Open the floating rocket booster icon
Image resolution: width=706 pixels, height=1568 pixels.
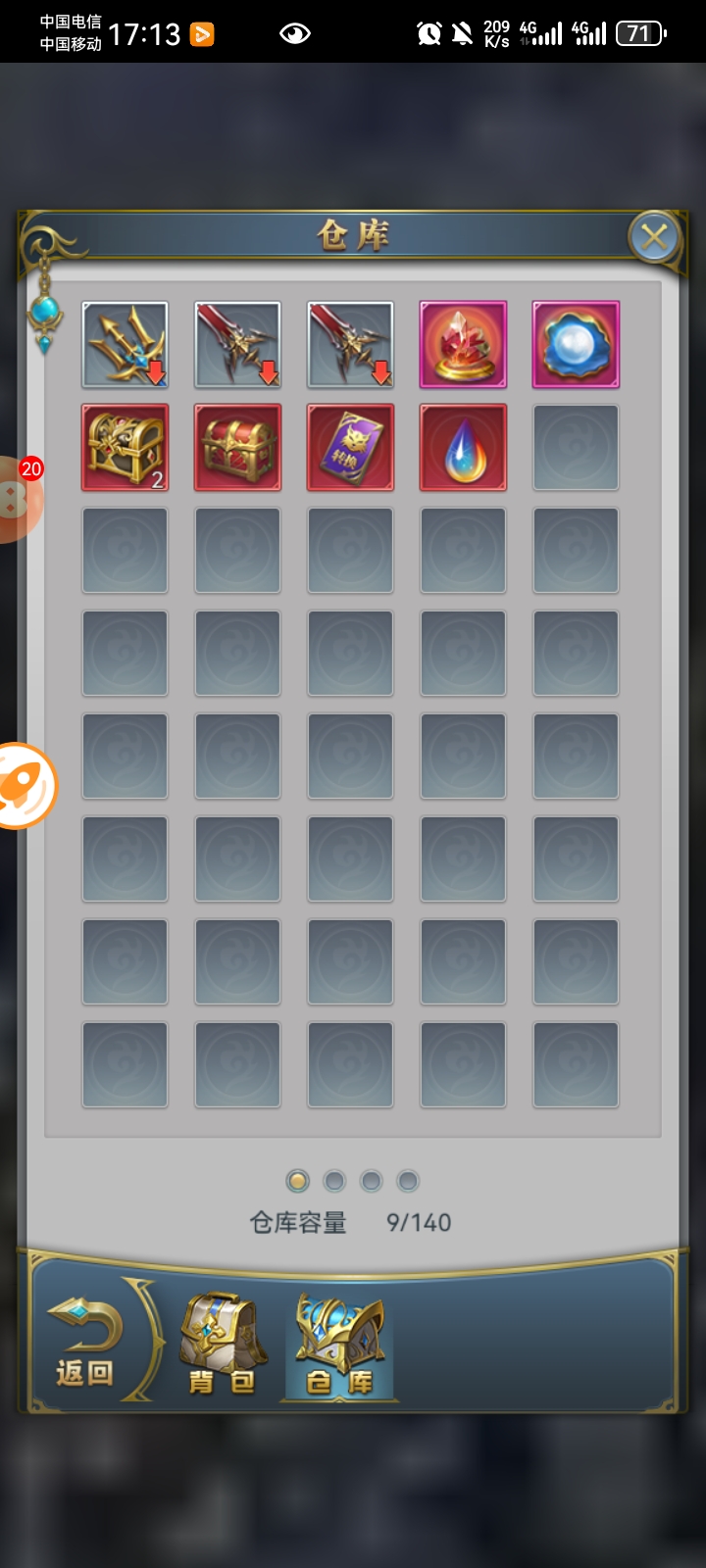(x=22, y=785)
